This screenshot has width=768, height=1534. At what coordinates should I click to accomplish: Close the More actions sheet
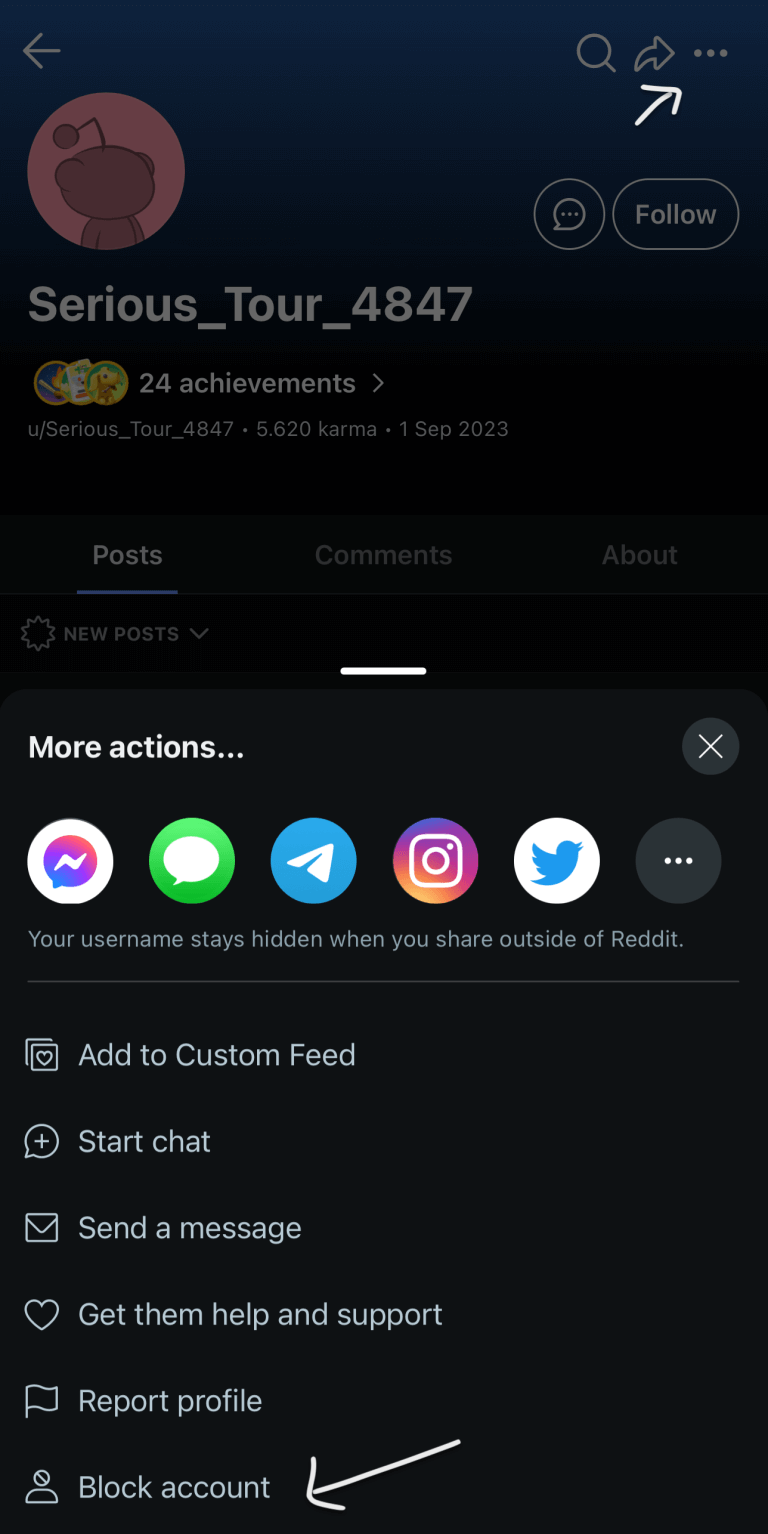coord(710,746)
